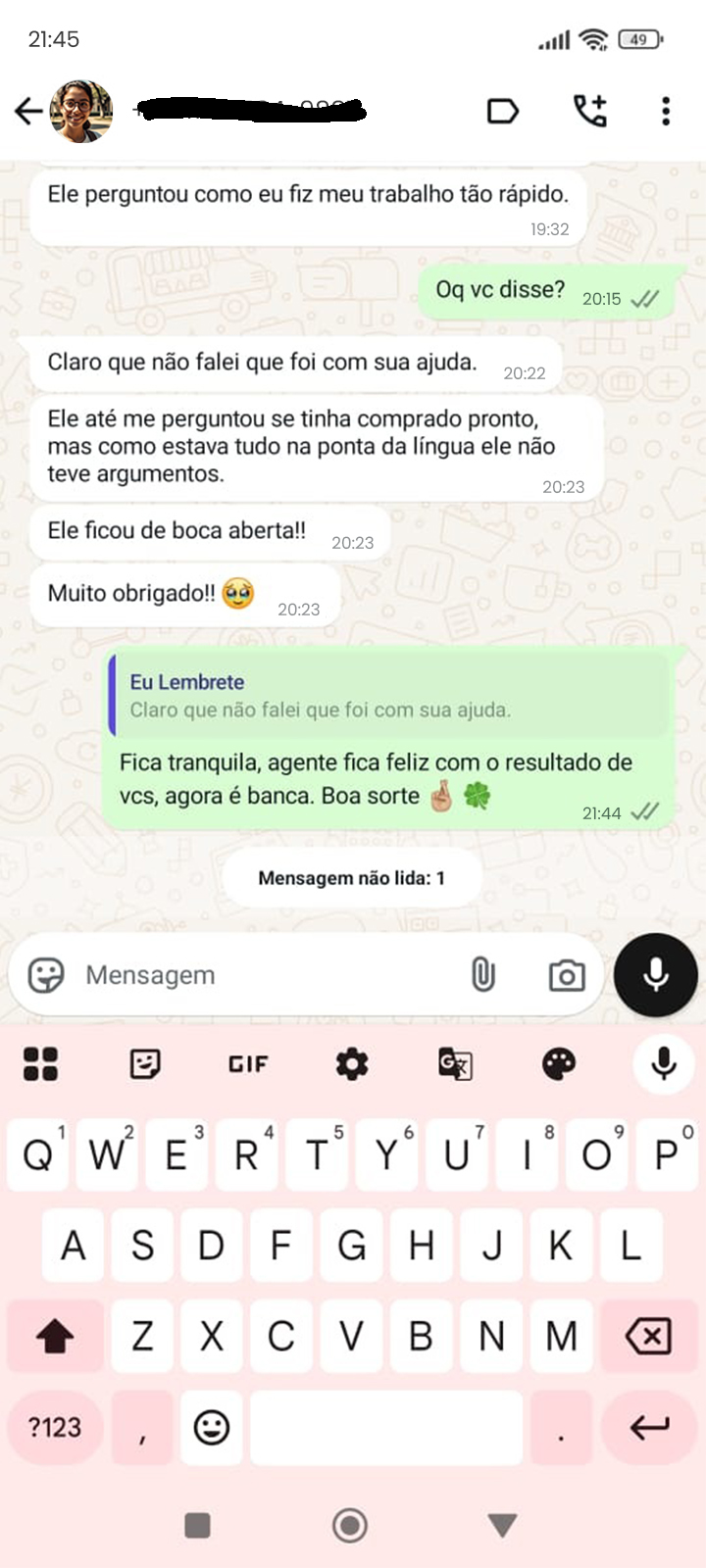Screen dimensions: 706x1568
Task: Start a call using the add-call icon
Action: click(x=588, y=112)
